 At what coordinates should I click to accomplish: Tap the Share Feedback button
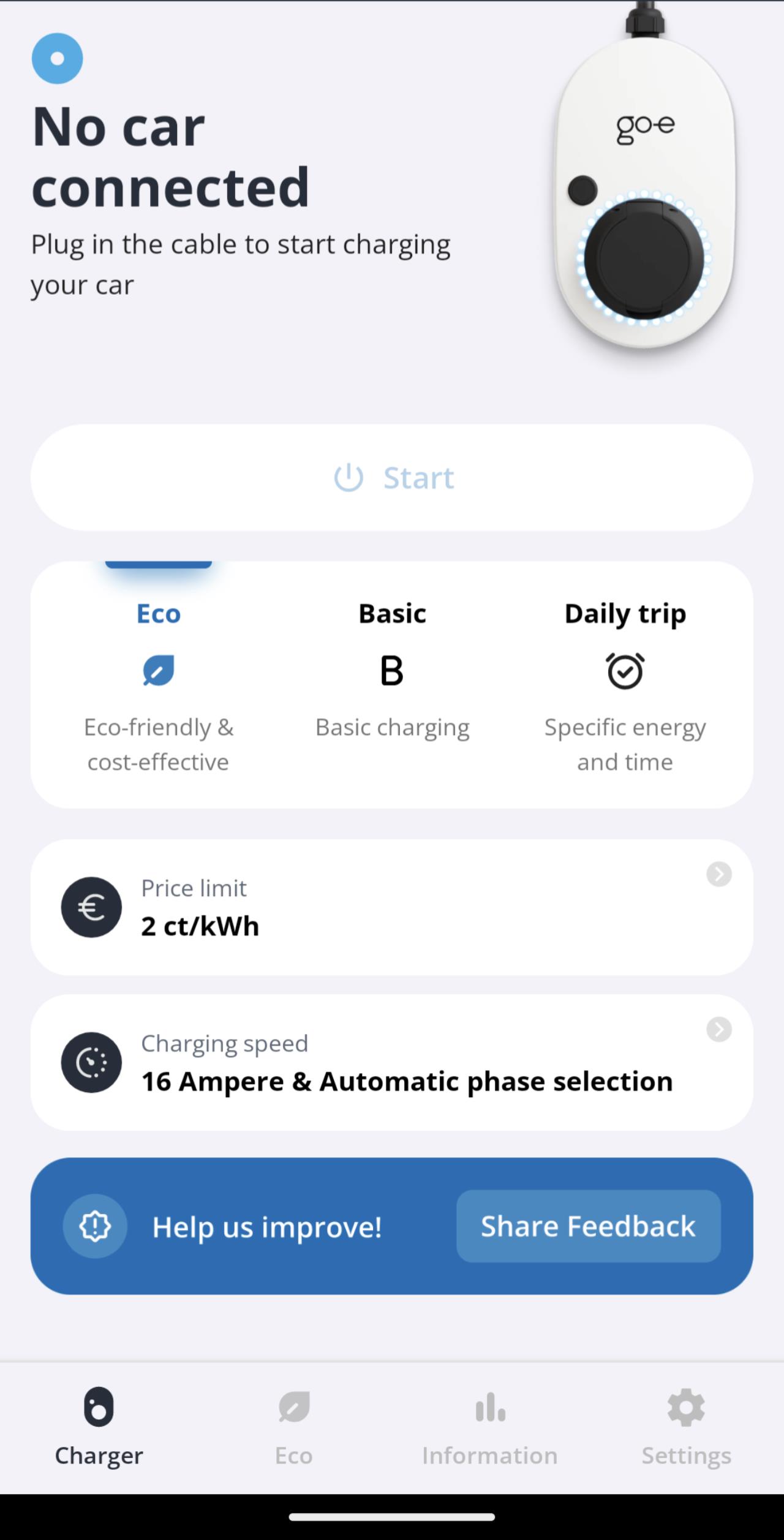[588, 1226]
